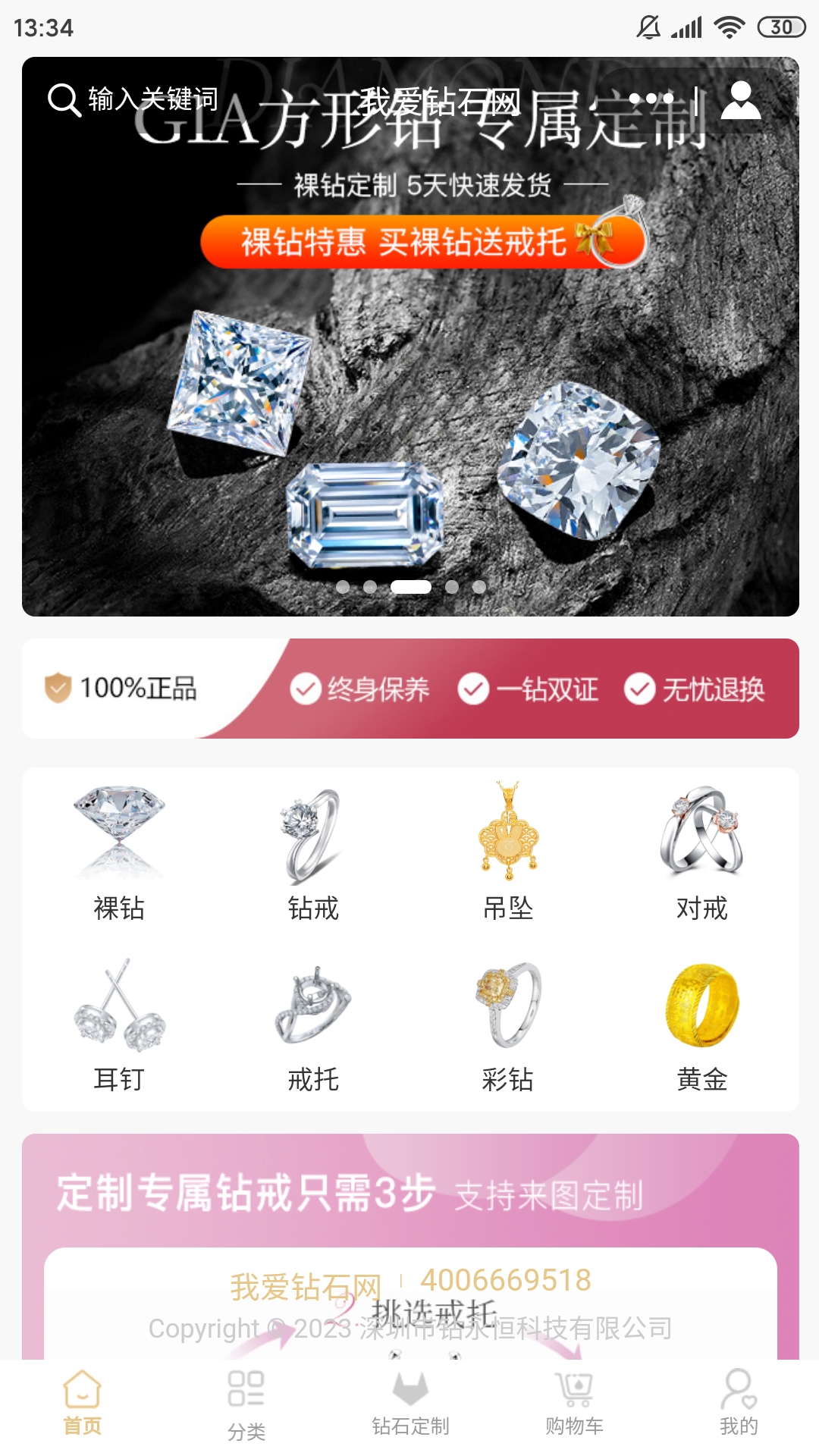The height and width of the screenshot is (1456, 819).
Task: Open the 彩钻 colored diamond category
Action: (x=507, y=1025)
